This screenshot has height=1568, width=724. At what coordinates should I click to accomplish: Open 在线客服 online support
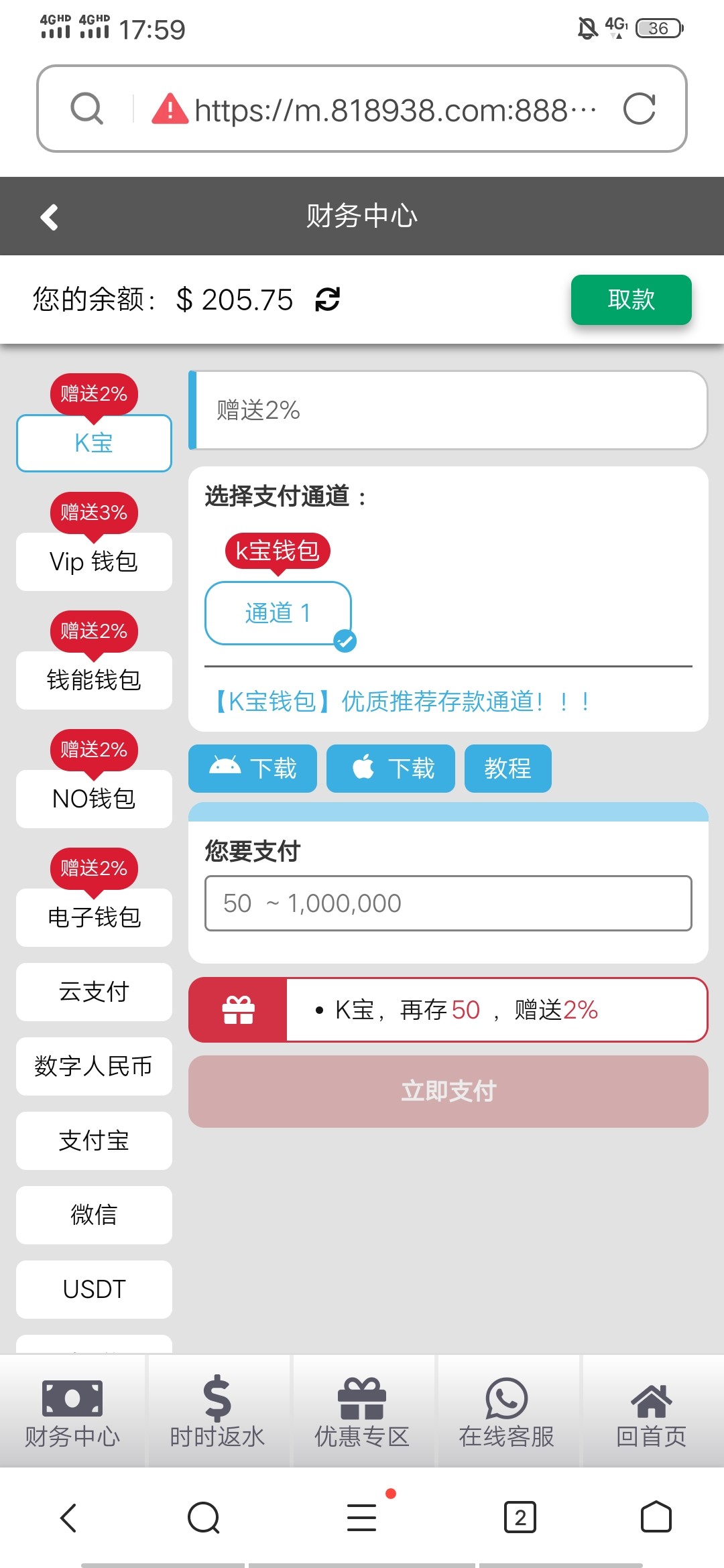tap(507, 1412)
